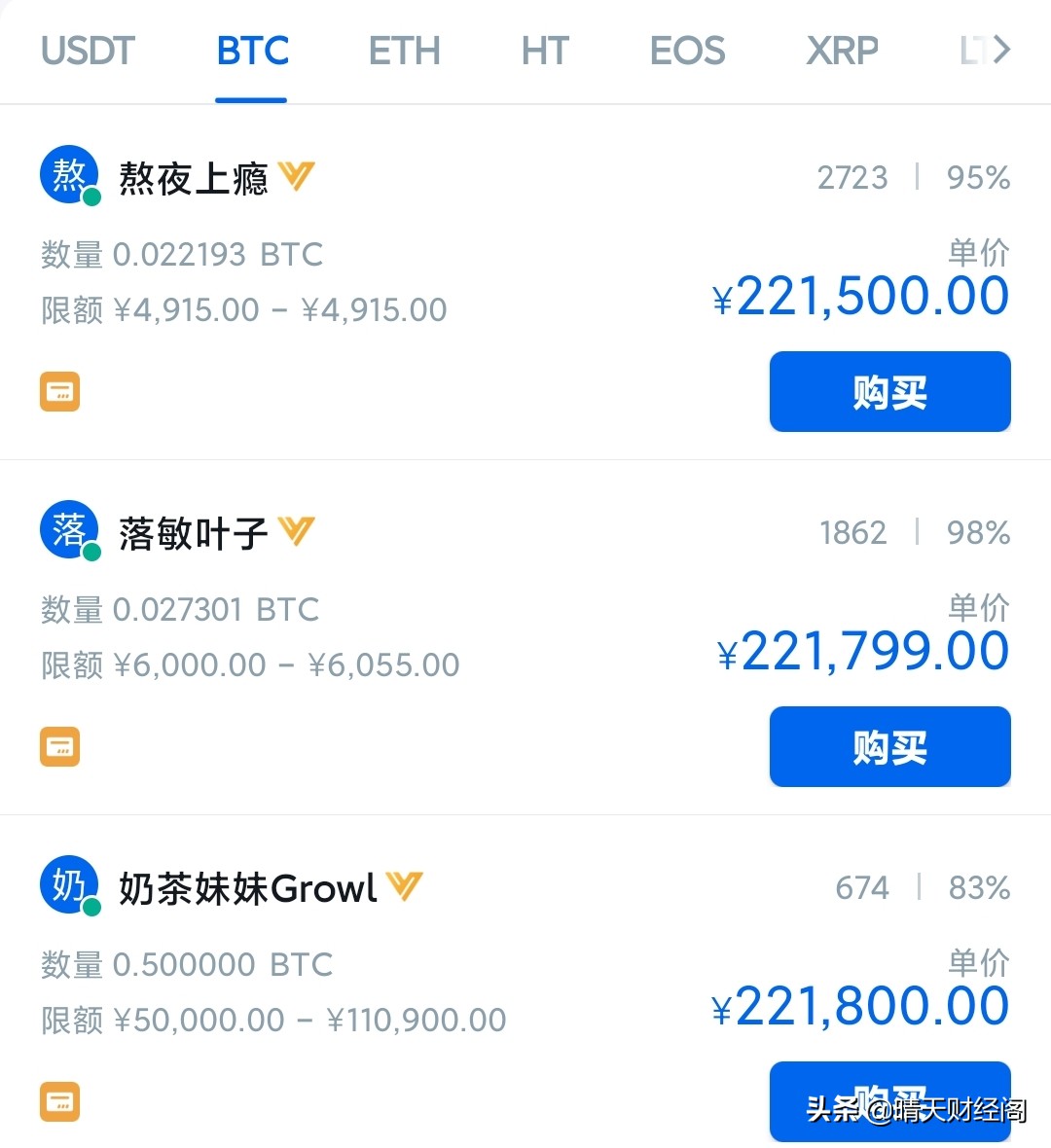1051x1148 pixels.
Task: Tap 购买 on 熬夜上瘾's offer
Action: (889, 392)
